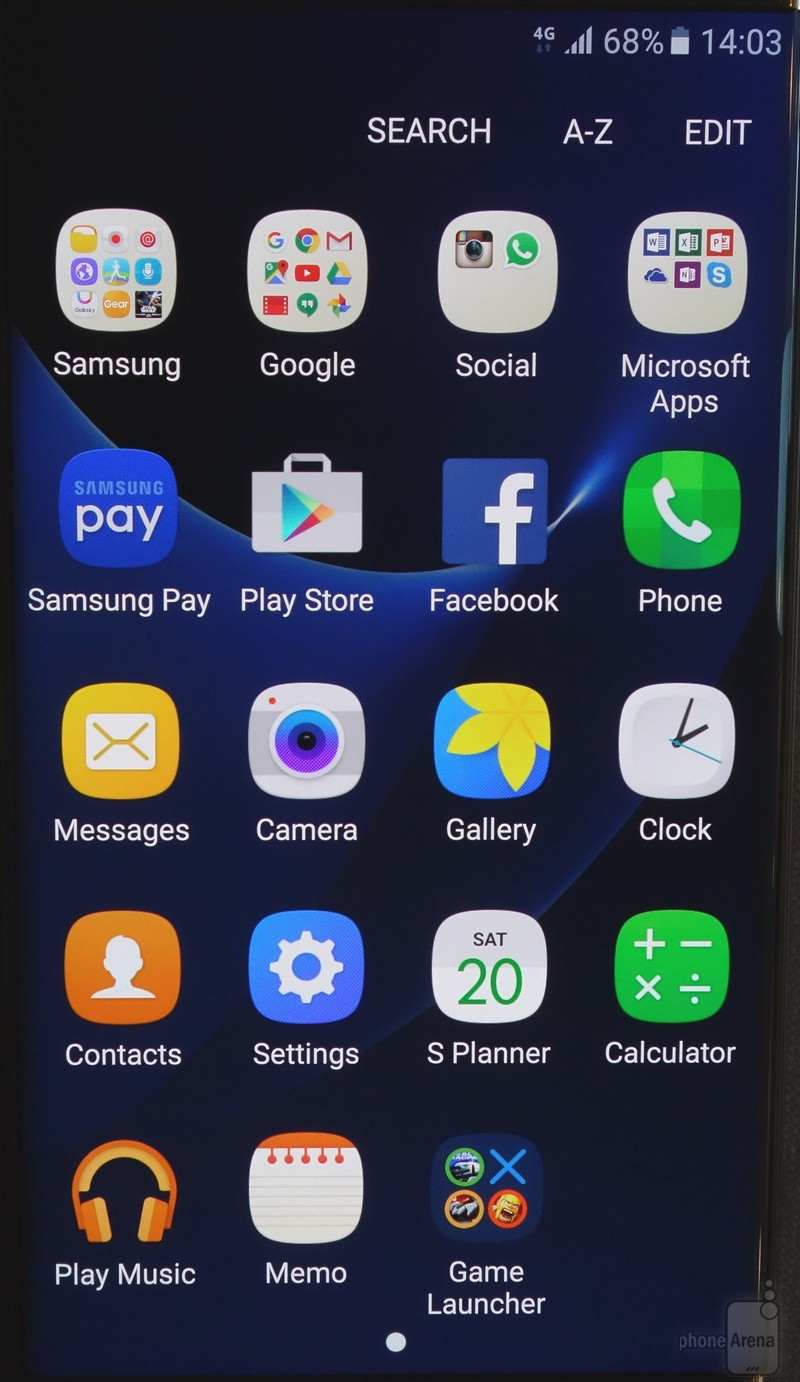Open the Google folder
This screenshot has height=1382, width=800.
pyautogui.click(x=307, y=270)
